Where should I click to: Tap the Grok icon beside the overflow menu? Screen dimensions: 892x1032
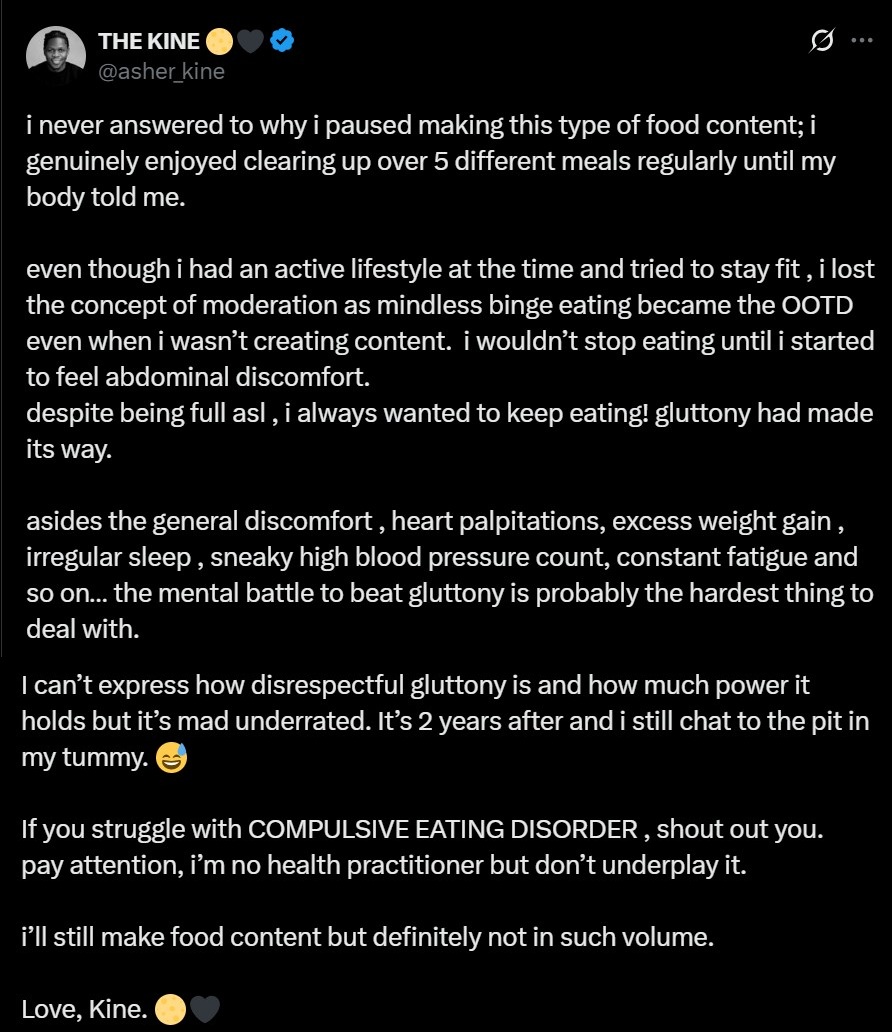coord(822,42)
